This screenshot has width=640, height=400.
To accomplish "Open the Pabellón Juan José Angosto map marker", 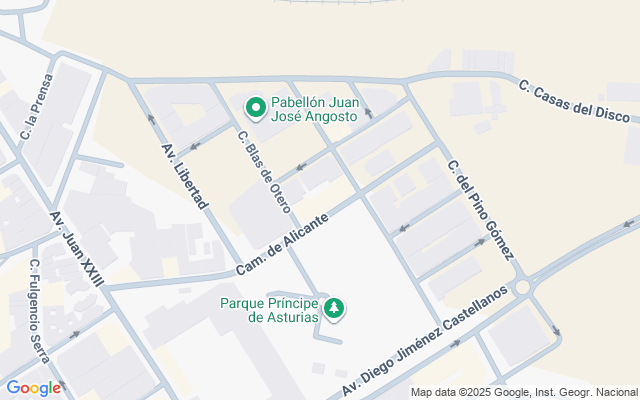I will coord(256,109).
